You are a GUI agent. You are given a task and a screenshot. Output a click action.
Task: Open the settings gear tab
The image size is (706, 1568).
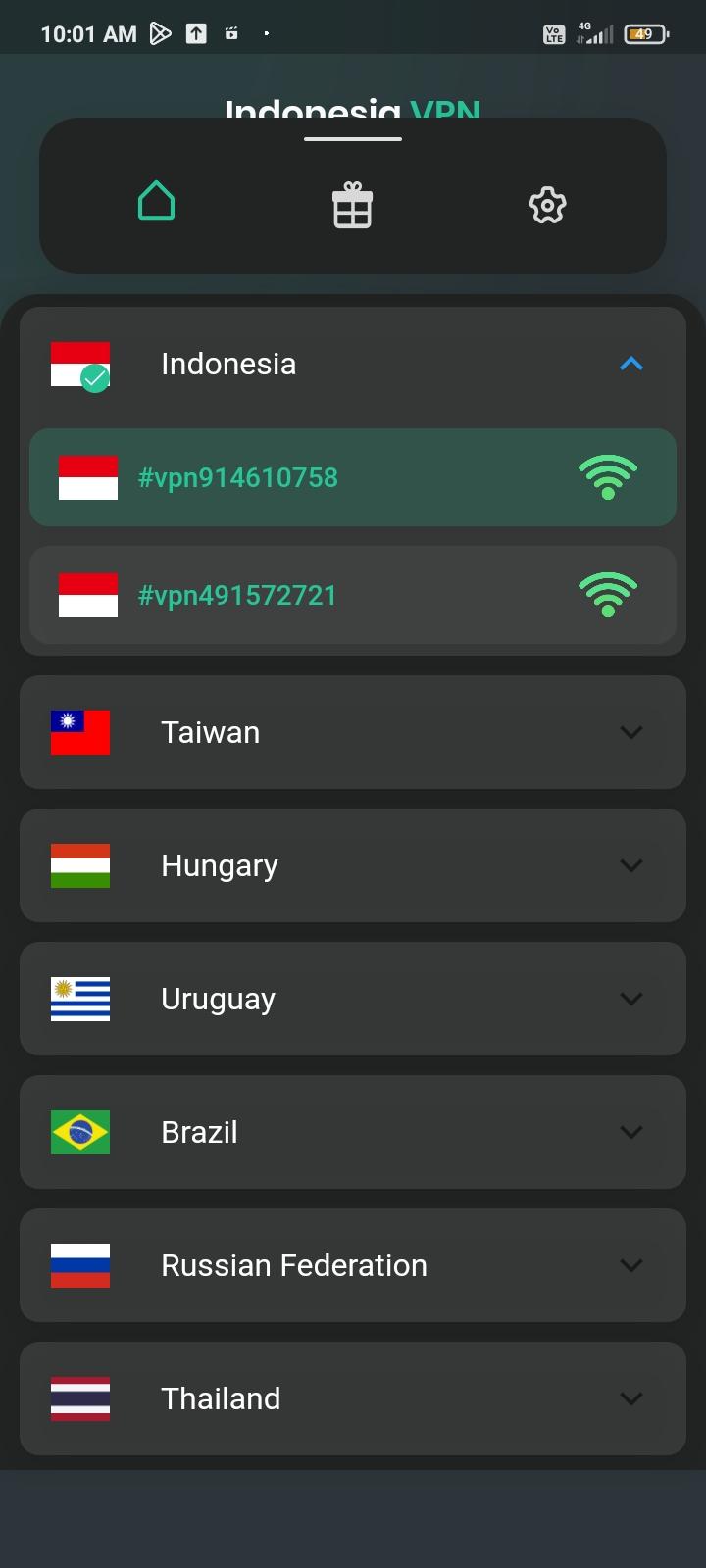(547, 205)
